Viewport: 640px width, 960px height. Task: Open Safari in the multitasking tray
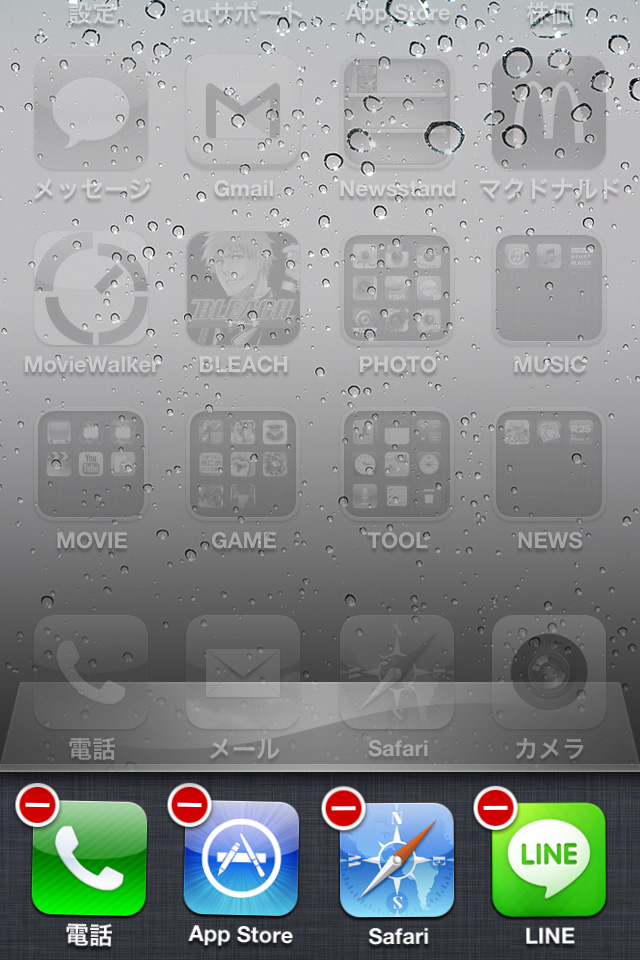(x=397, y=860)
